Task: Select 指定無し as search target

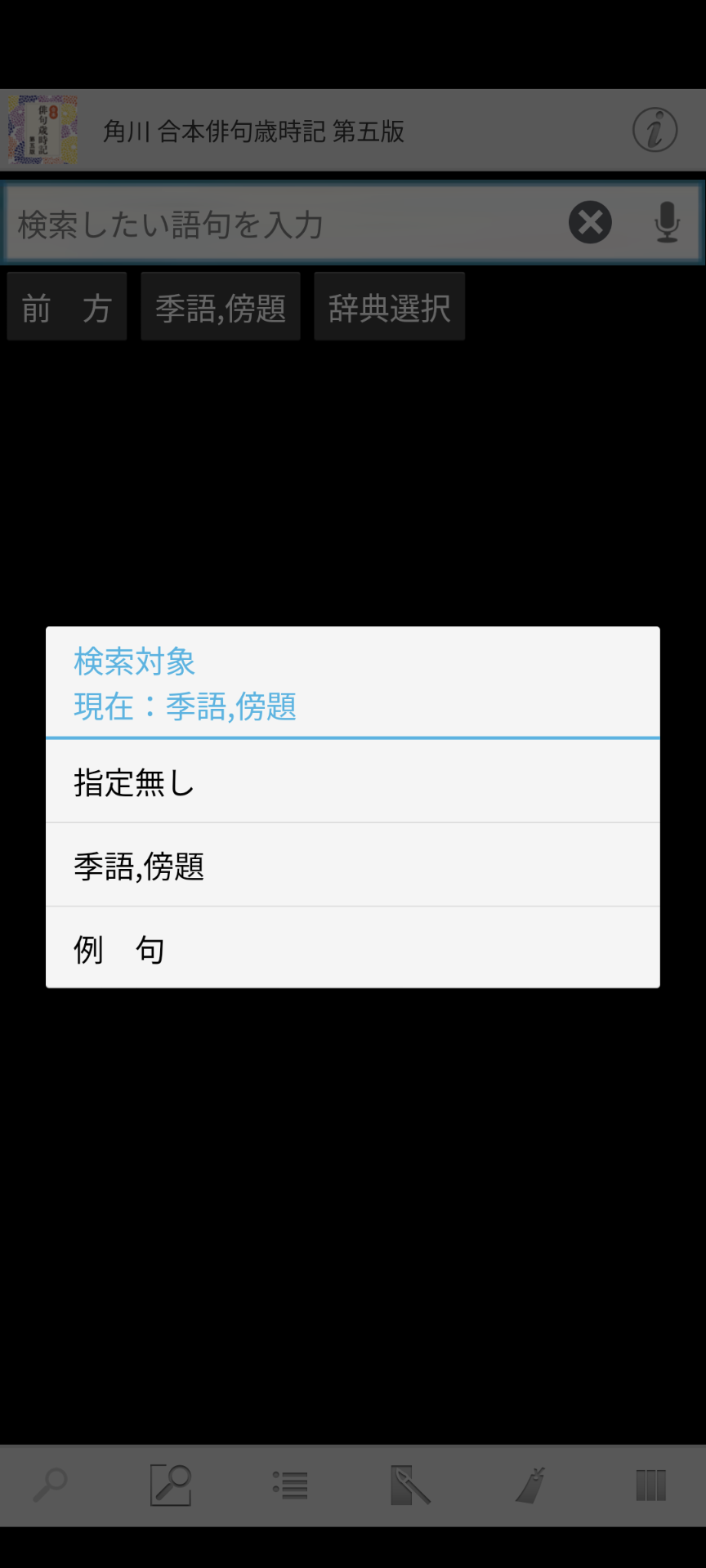Action: point(352,782)
